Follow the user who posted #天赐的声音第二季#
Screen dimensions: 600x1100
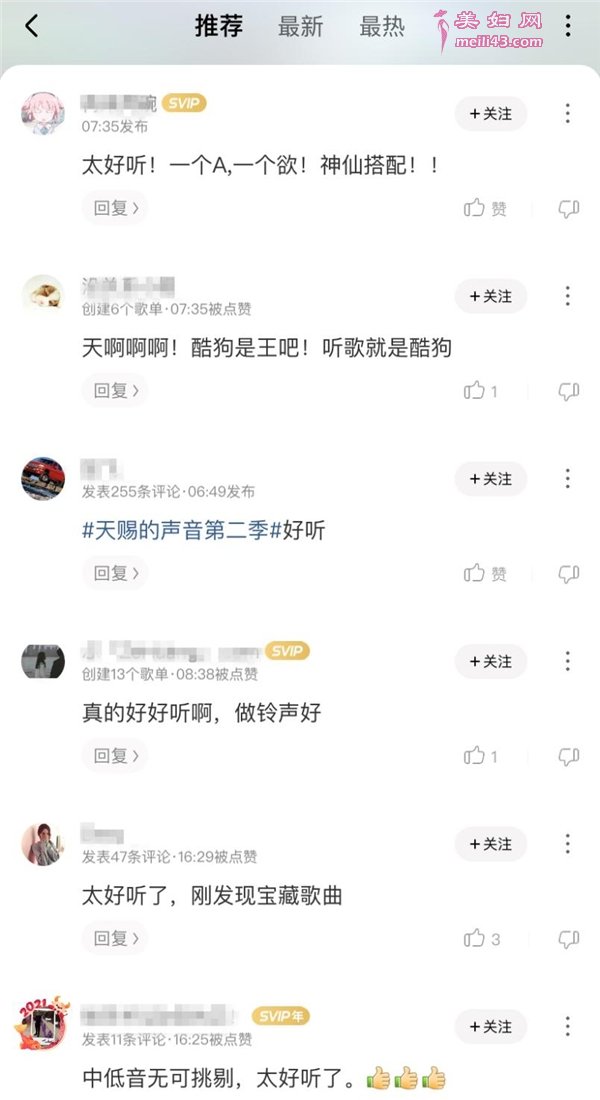pyautogui.click(x=491, y=478)
